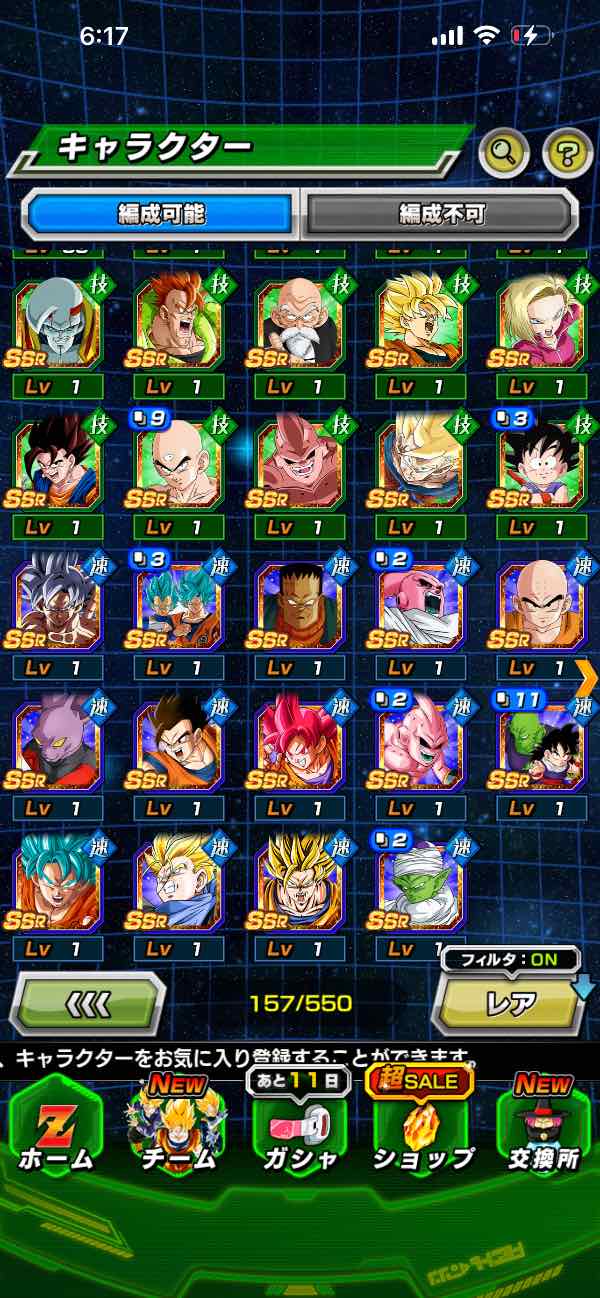The image size is (600, 1298).
Task: Open the magnifier search icon
Action: (504, 152)
